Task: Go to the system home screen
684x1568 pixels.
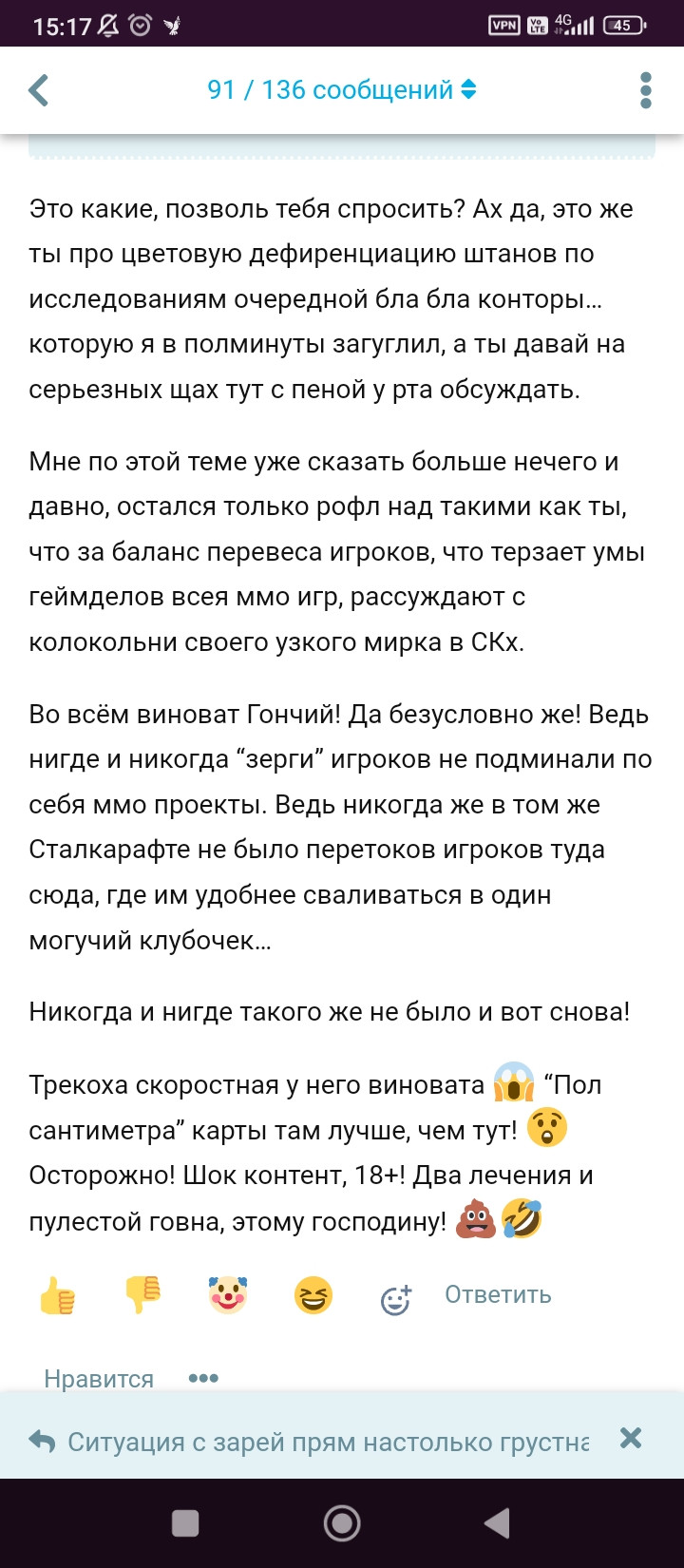Action: [x=342, y=1523]
